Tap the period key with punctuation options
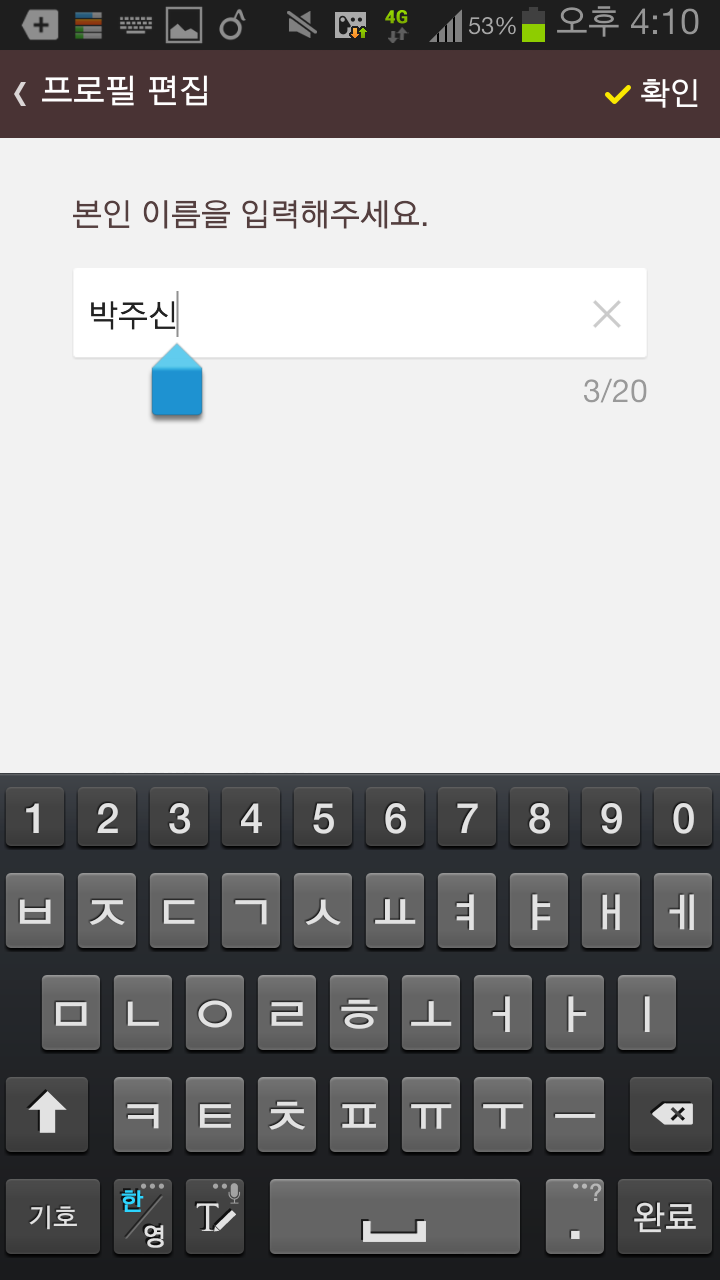This screenshot has width=720, height=1280. click(x=575, y=1216)
